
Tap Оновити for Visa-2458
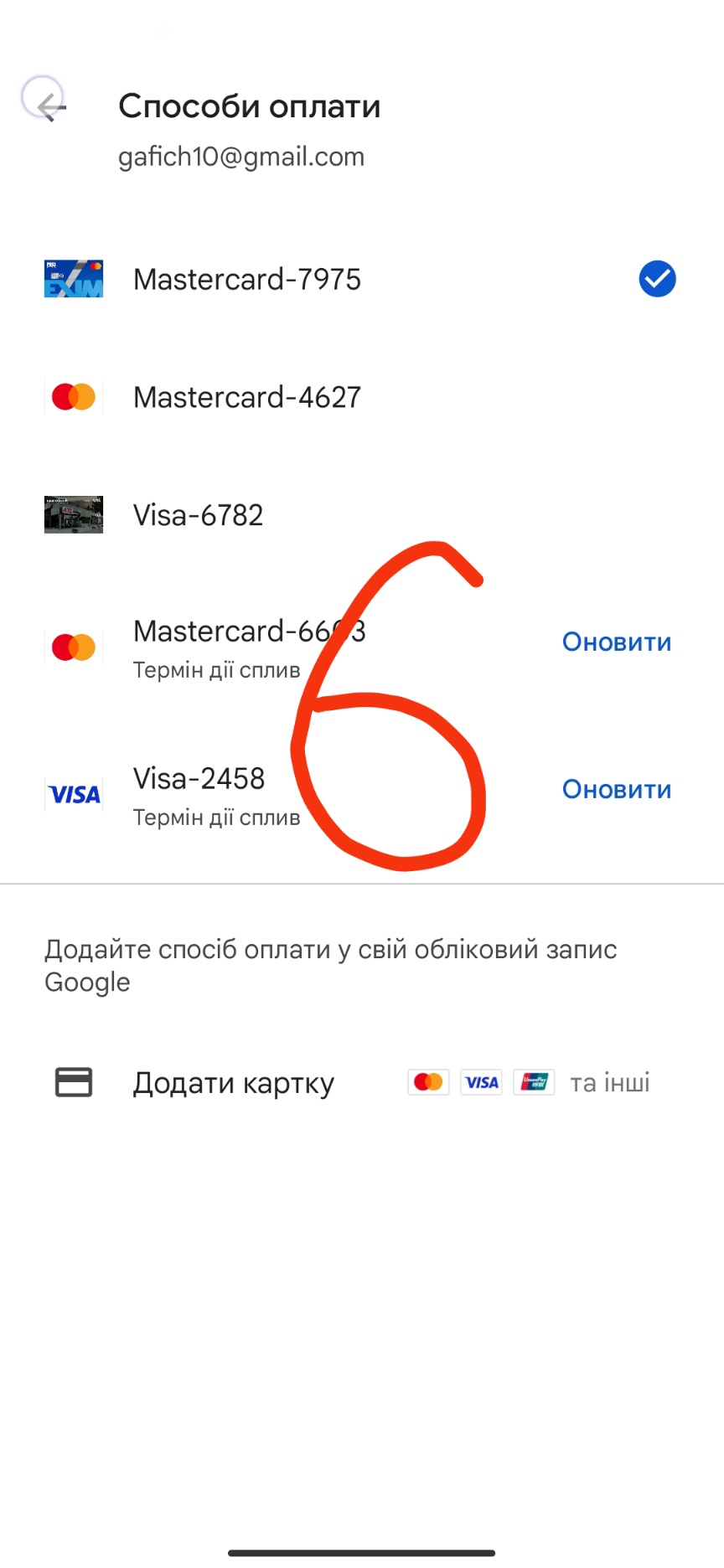pos(616,790)
